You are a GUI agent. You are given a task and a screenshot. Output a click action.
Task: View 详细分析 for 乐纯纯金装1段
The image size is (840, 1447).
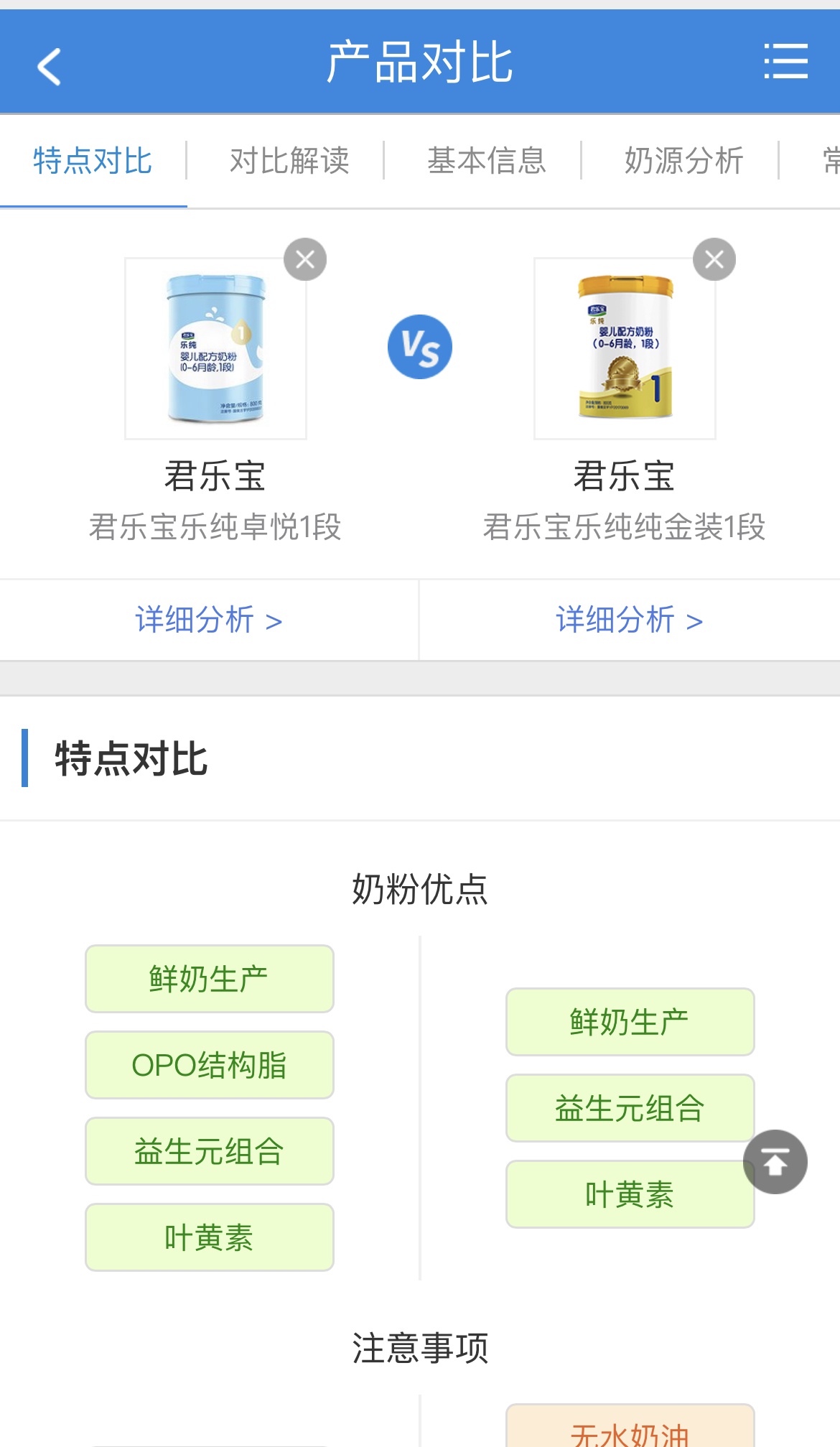[629, 620]
